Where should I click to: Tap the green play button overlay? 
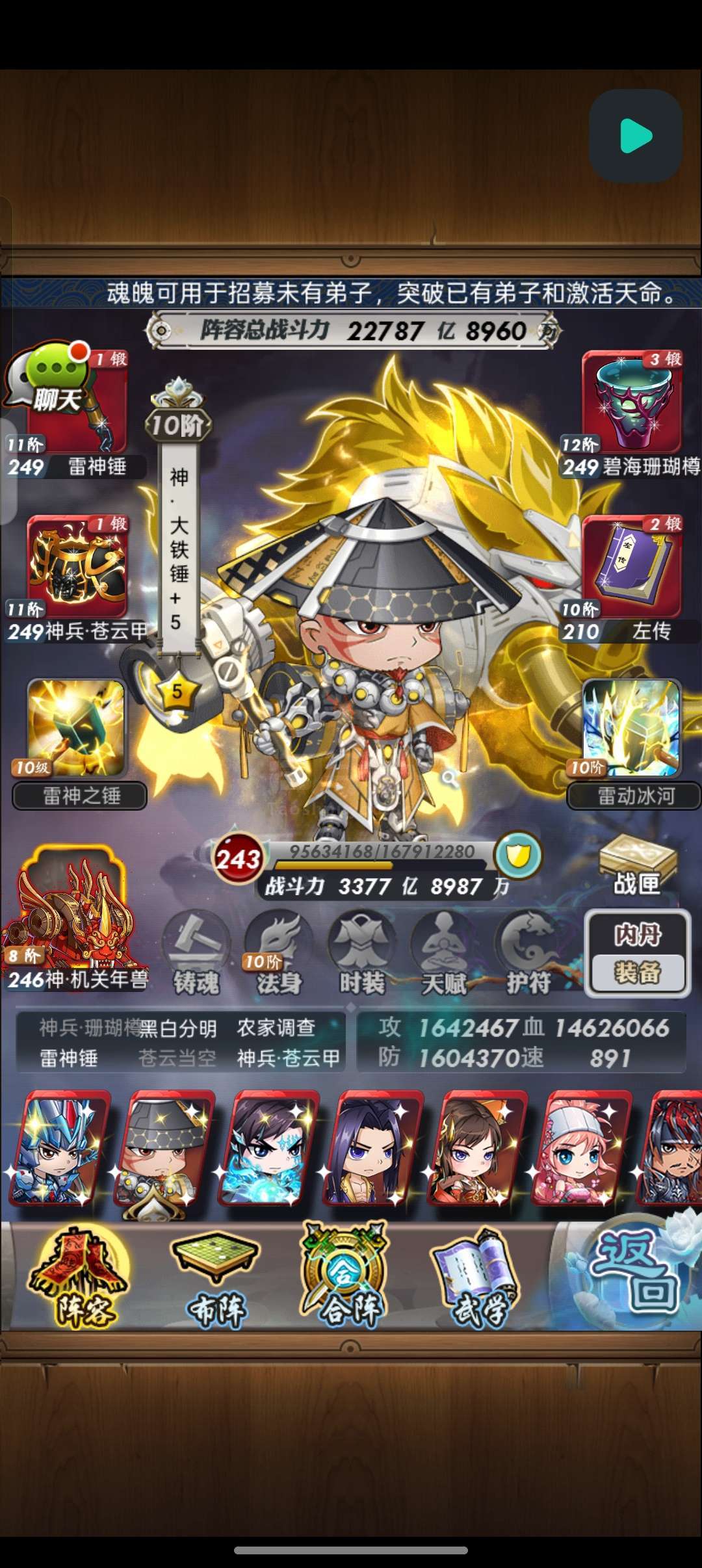pyautogui.click(x=636, y=136)
